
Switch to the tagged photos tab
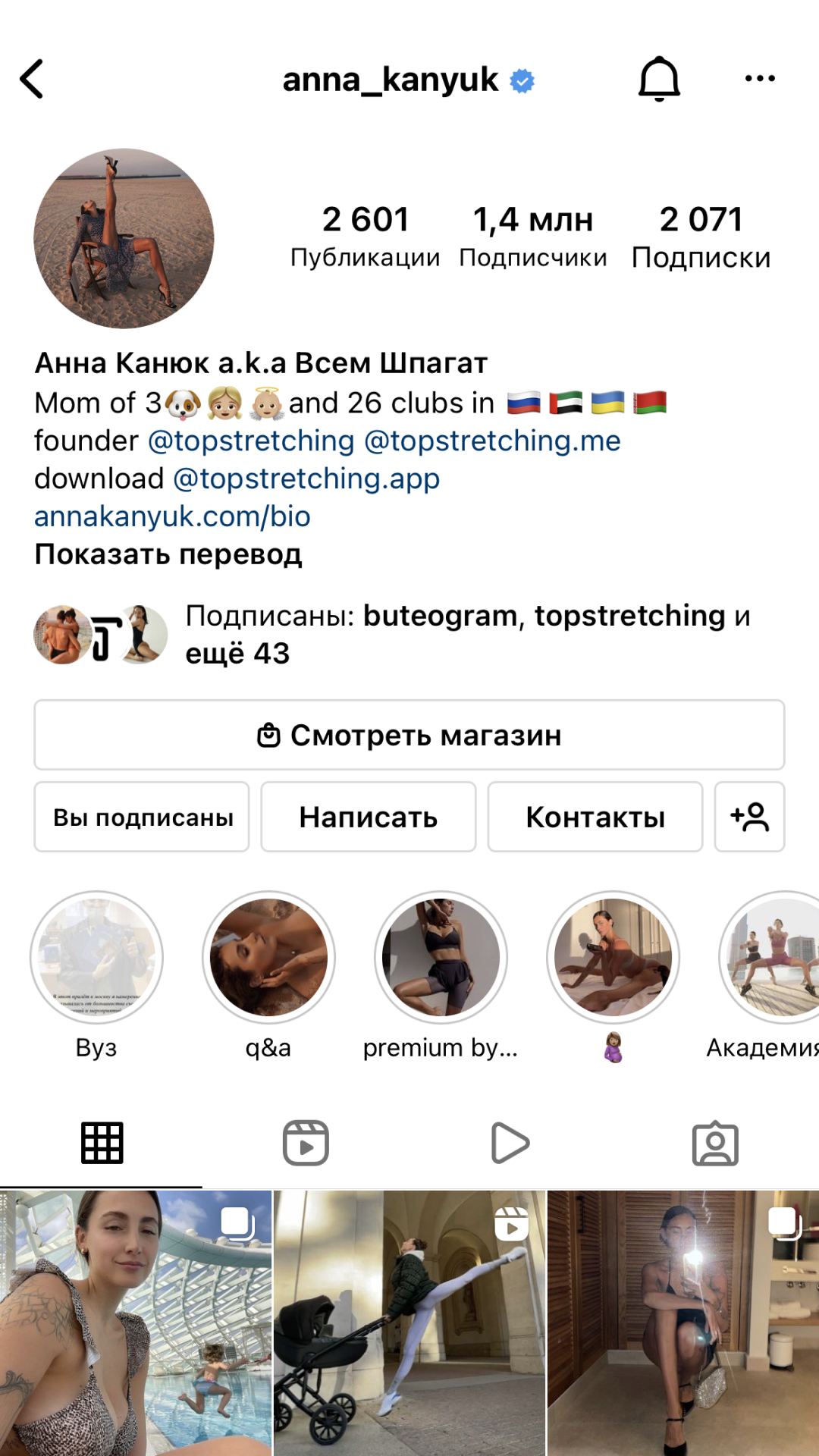[715, 1143]
